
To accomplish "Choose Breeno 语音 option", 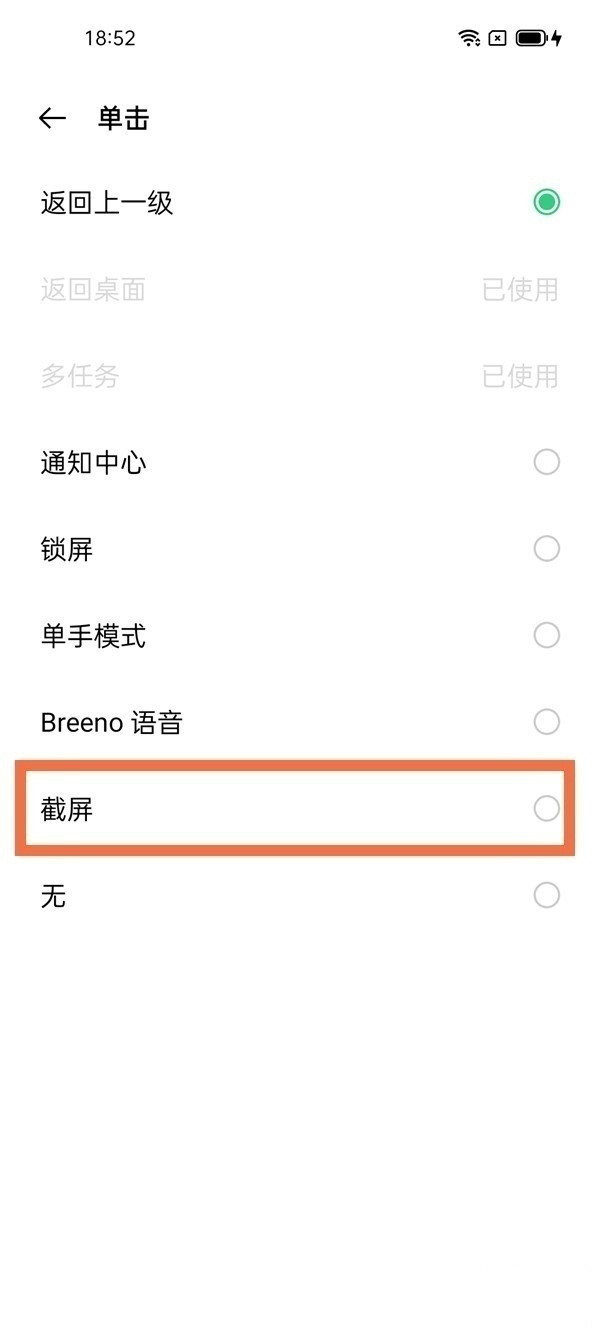I will pyautogui.click(x=300, y=722).
